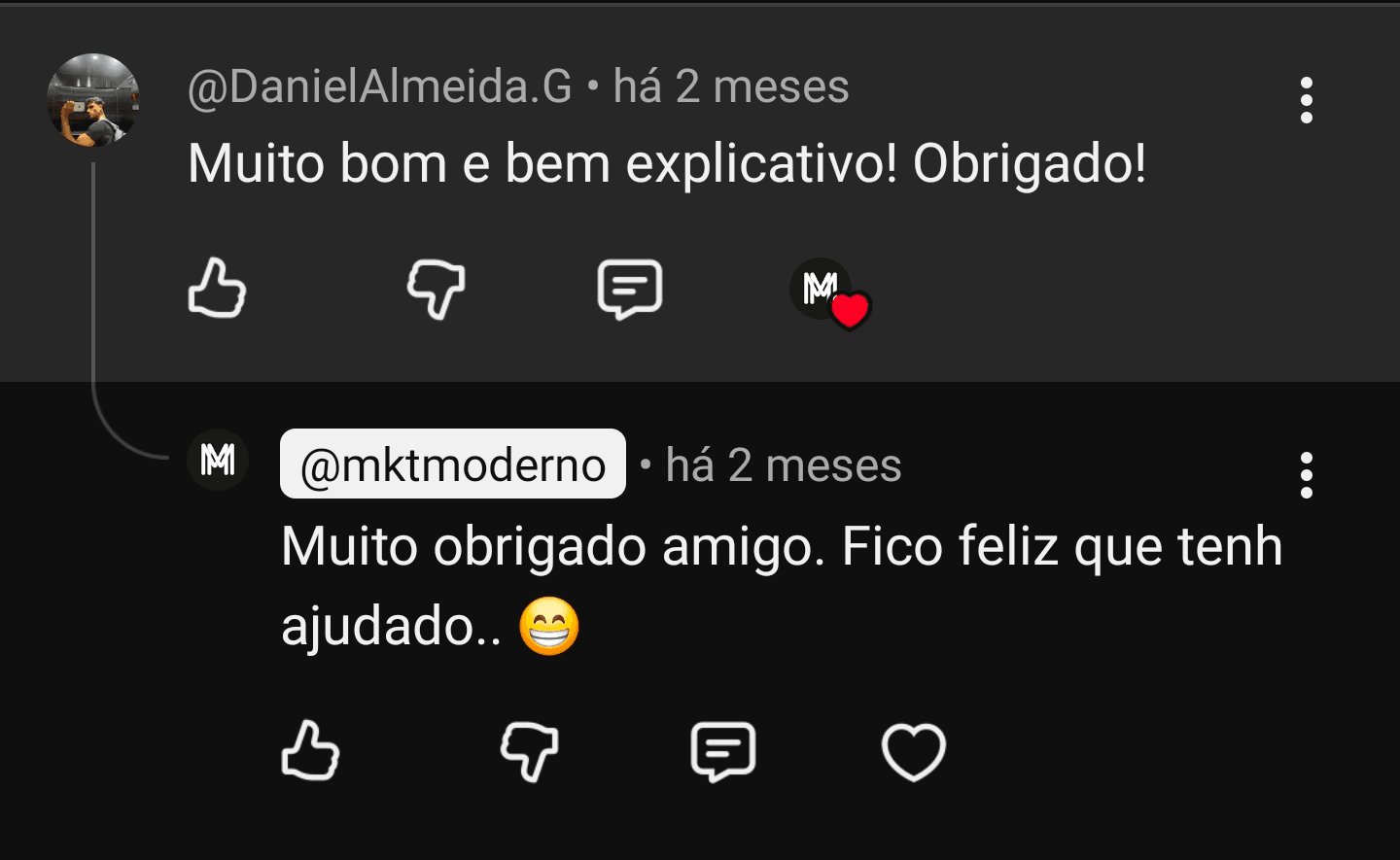Open options menu for mktmoderno's reply
This screenshot has height=860, width=1400.
click(1307, 475)
